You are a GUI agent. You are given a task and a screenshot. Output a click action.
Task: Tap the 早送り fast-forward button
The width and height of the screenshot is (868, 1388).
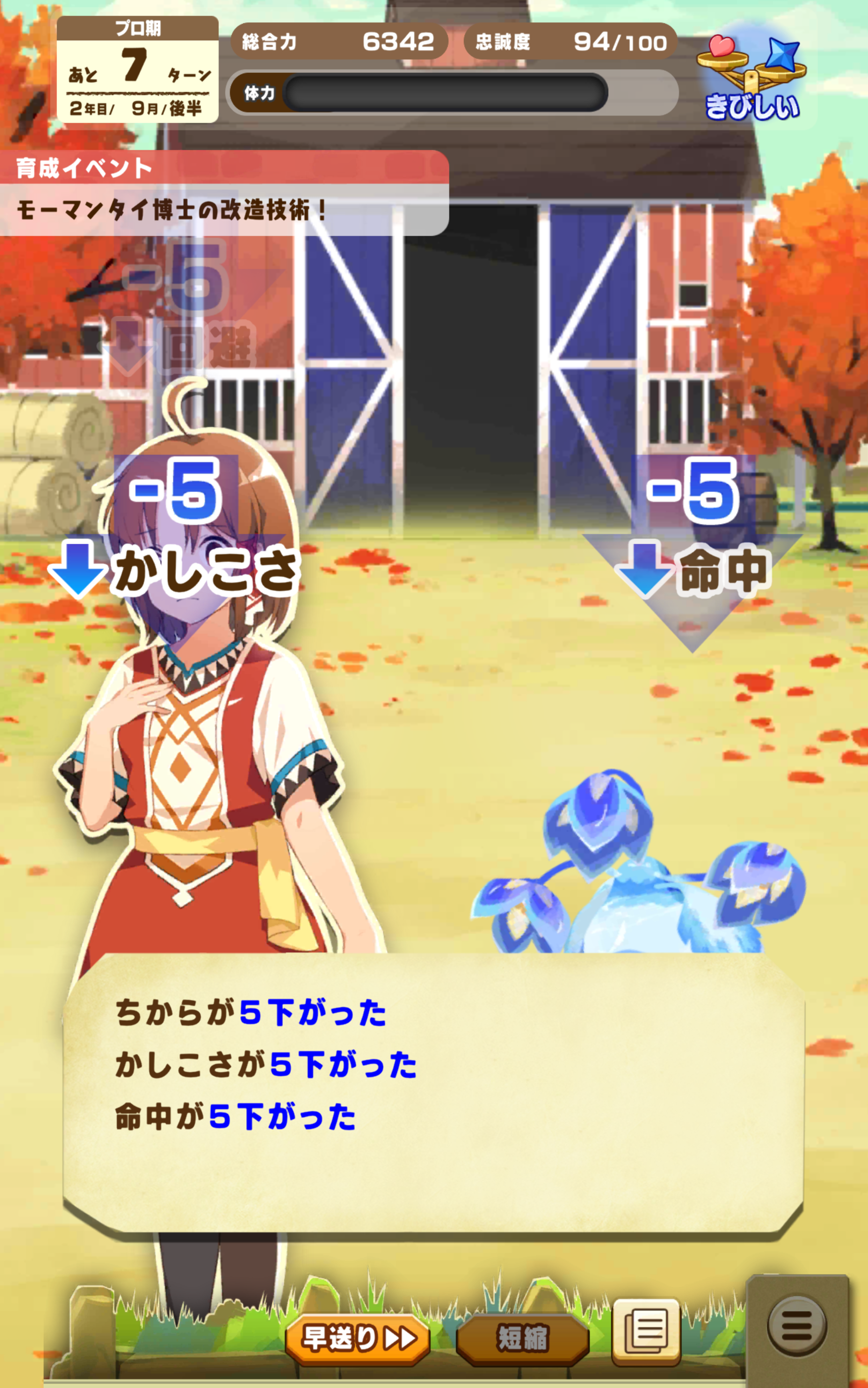(358, 1338)
